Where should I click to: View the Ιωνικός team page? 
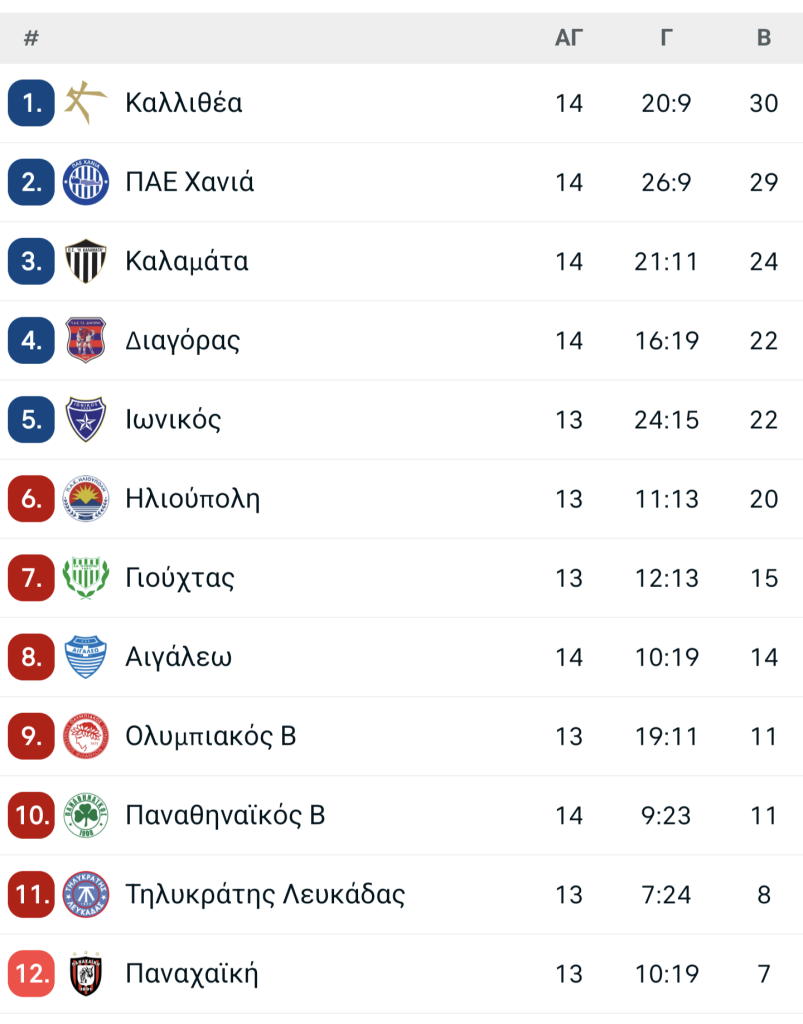[x=173, y=419]
